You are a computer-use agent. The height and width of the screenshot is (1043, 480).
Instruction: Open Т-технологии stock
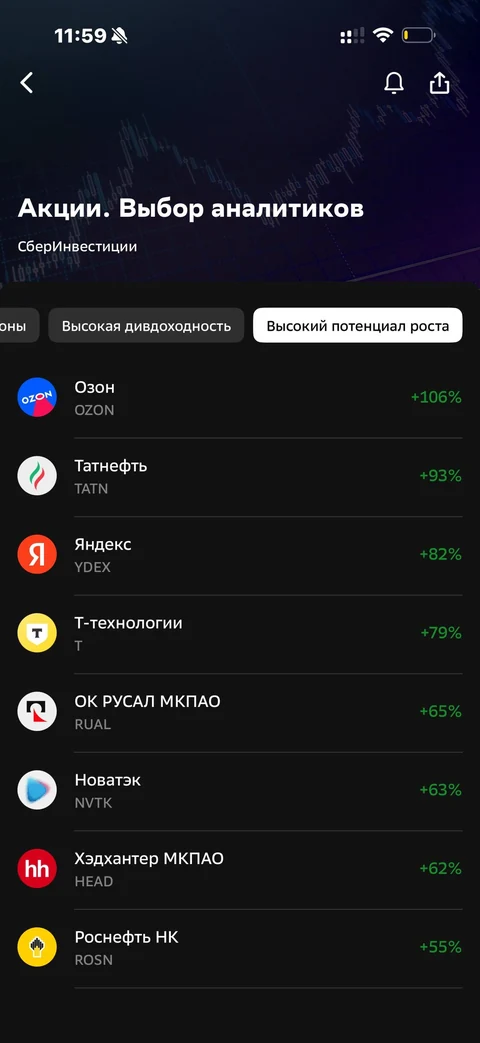click(x=240, y=634)
